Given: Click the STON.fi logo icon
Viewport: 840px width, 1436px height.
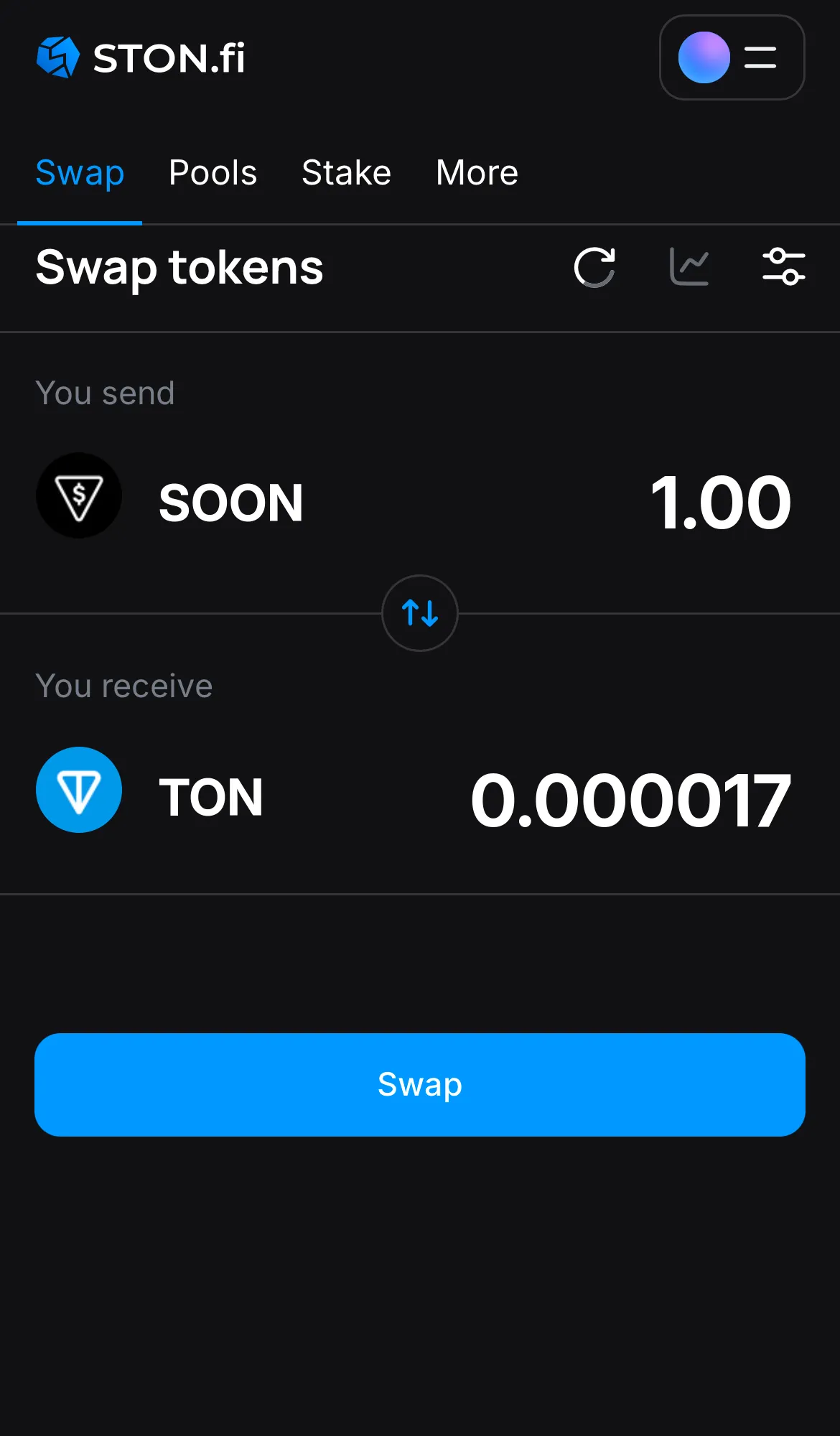Looking at the screenshot, I should point(59,57).
